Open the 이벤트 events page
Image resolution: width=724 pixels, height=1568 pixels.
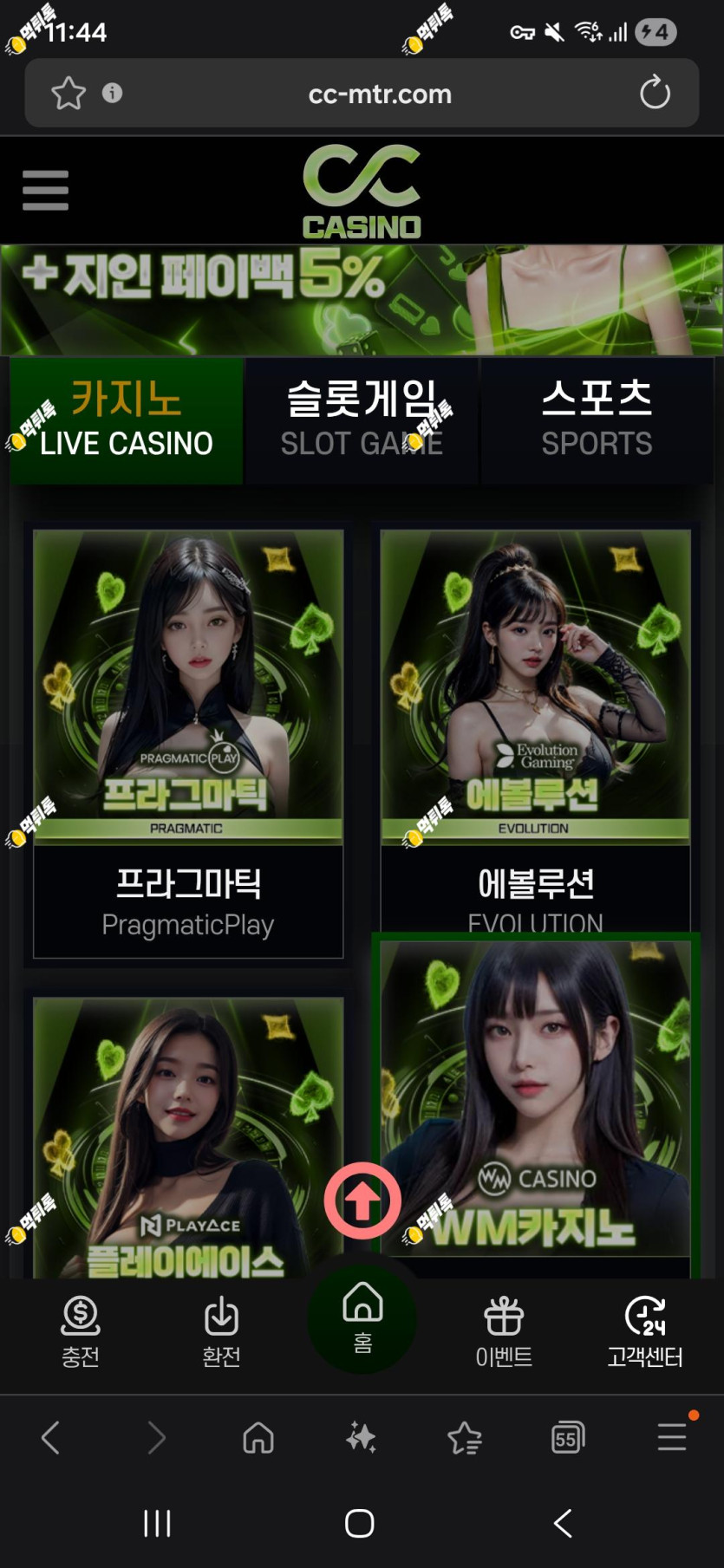[x=504, y=1331]
